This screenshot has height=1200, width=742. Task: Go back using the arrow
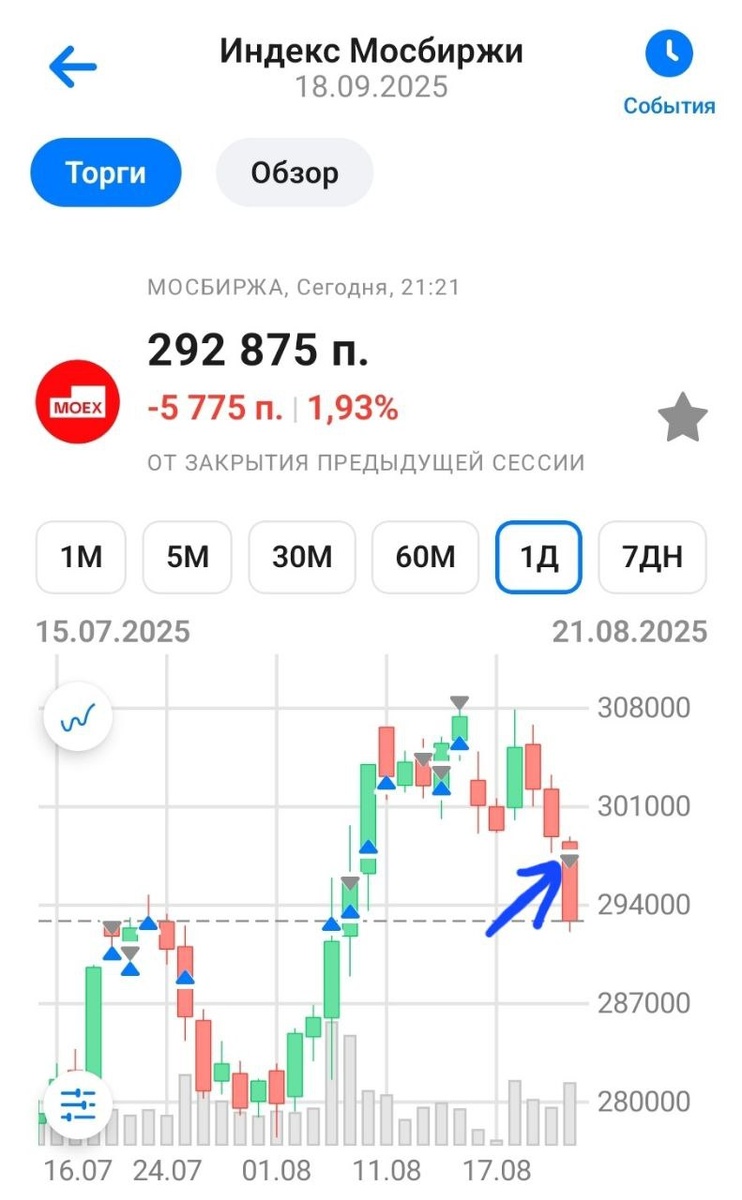(x=73, y=68)
